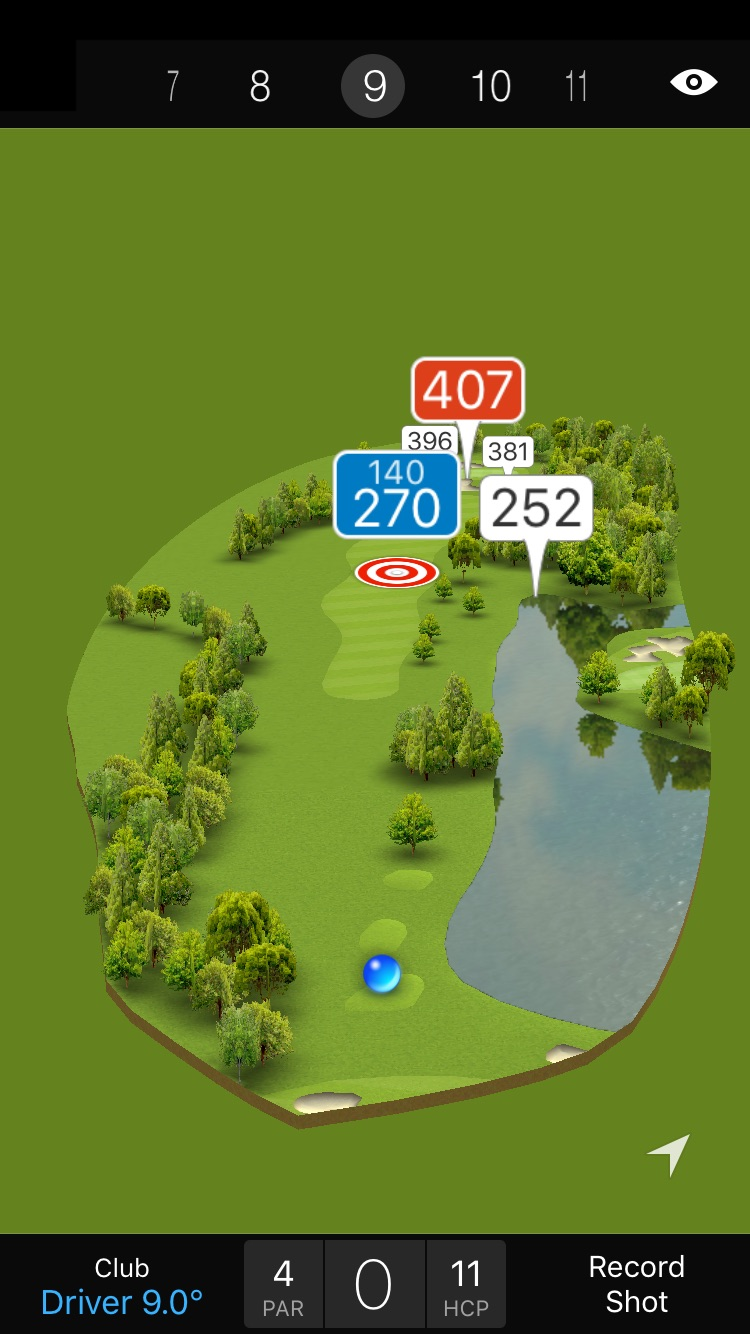The width and height of the screenshot is (750, 1334).
Task: Tap the location arrow icon
Action: tap(669, 1155)
